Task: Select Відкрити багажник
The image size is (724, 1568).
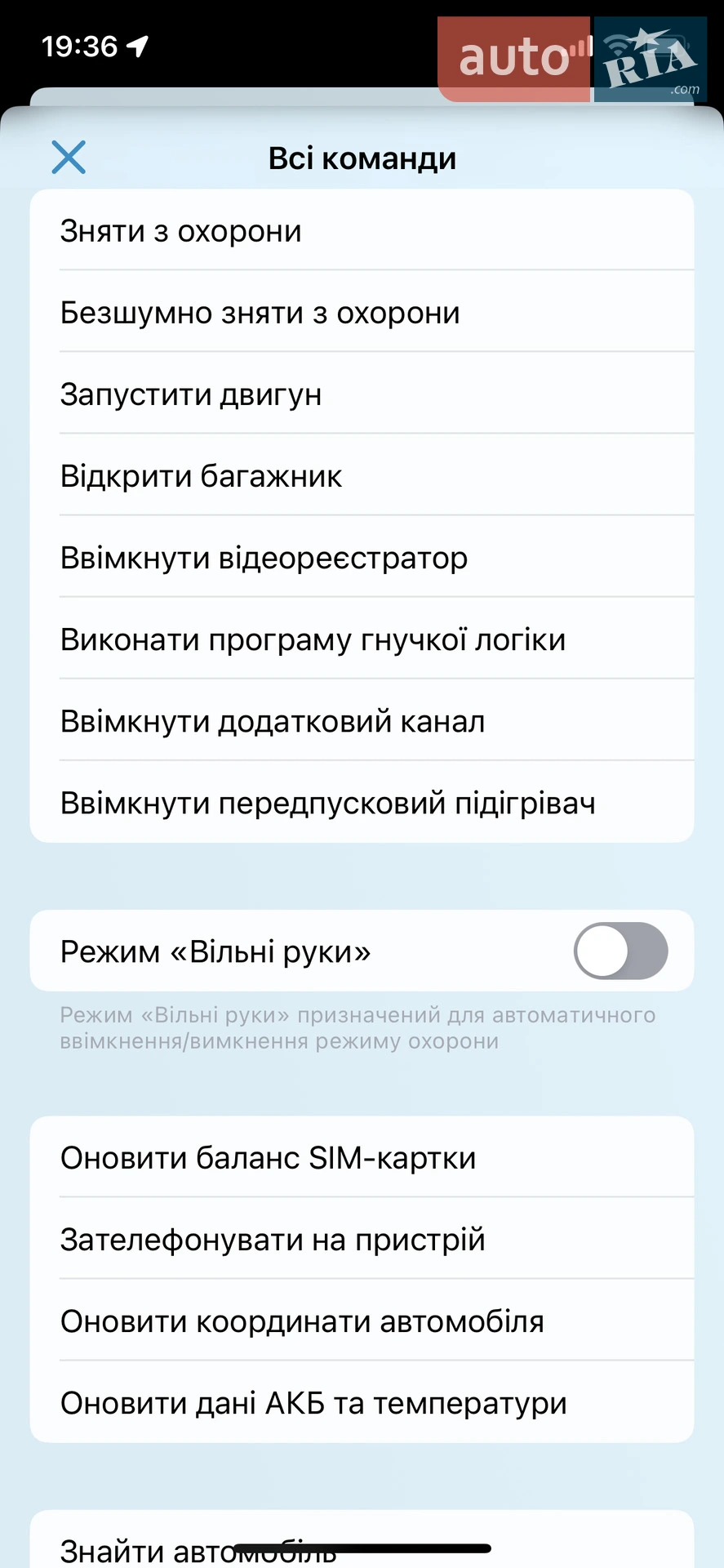Action: [x=362, y=475]
